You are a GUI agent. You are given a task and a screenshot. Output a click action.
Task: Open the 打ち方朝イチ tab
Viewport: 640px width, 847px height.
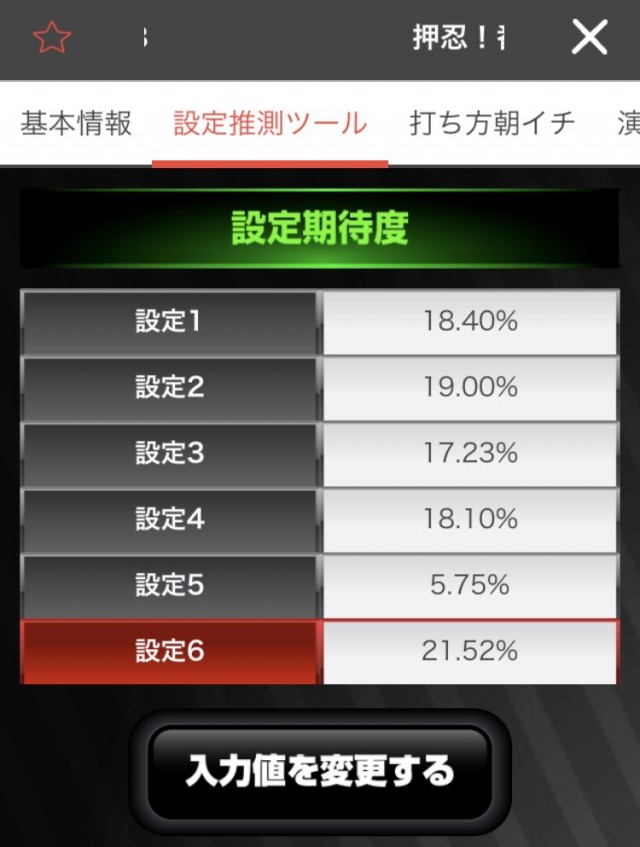coord(492,124)
